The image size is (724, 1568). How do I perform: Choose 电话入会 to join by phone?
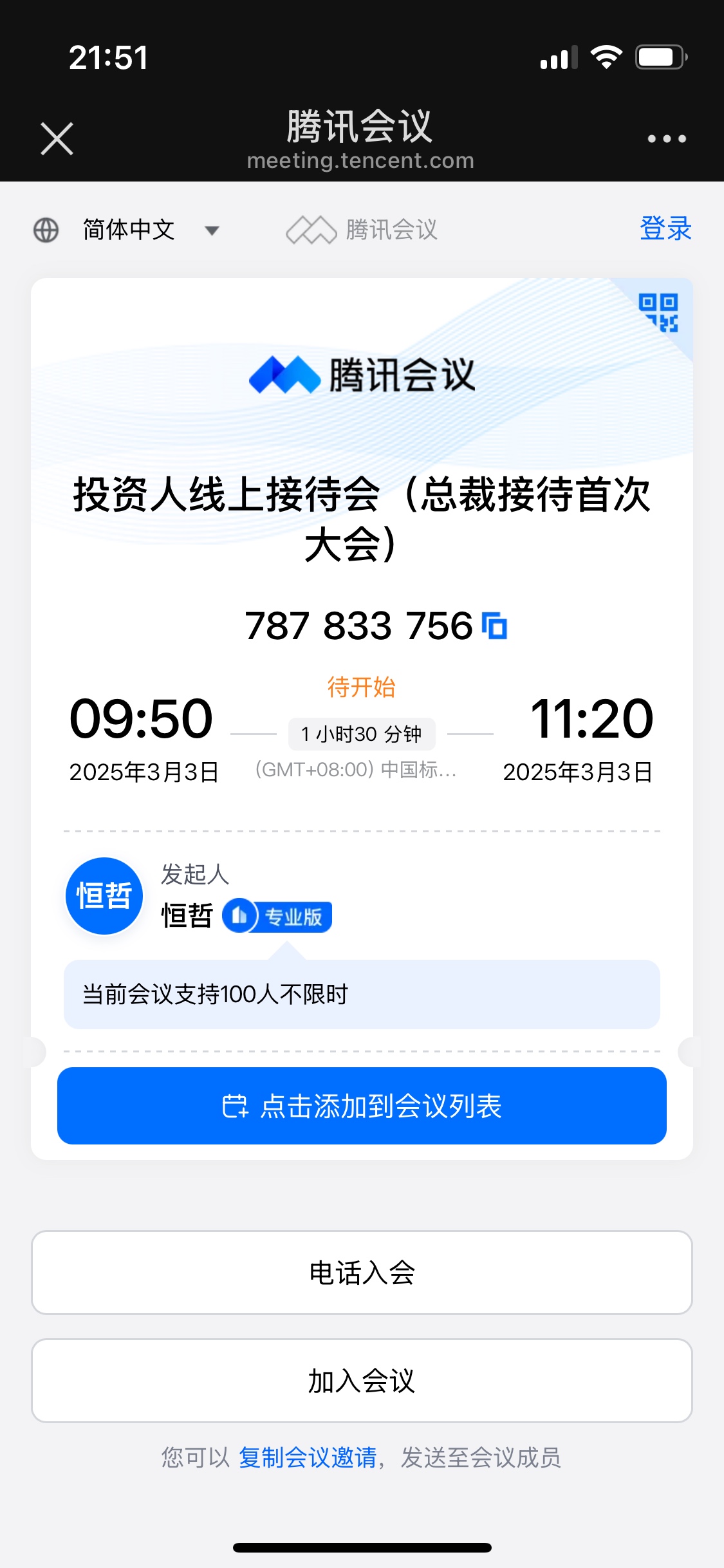362,1273
